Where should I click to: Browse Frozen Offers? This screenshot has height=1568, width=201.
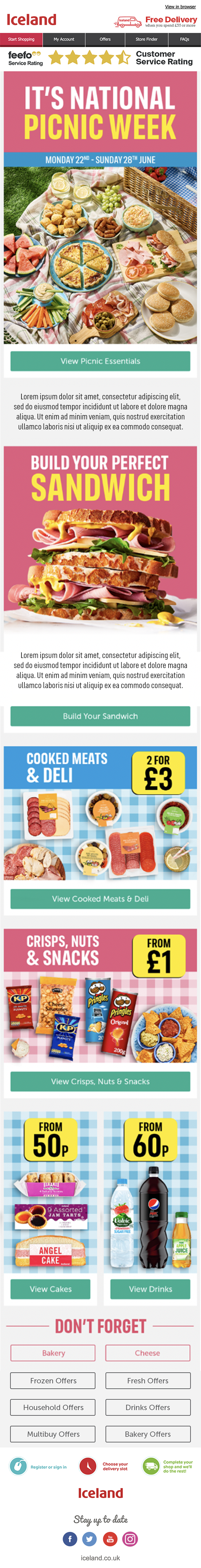pos(53,1381)
